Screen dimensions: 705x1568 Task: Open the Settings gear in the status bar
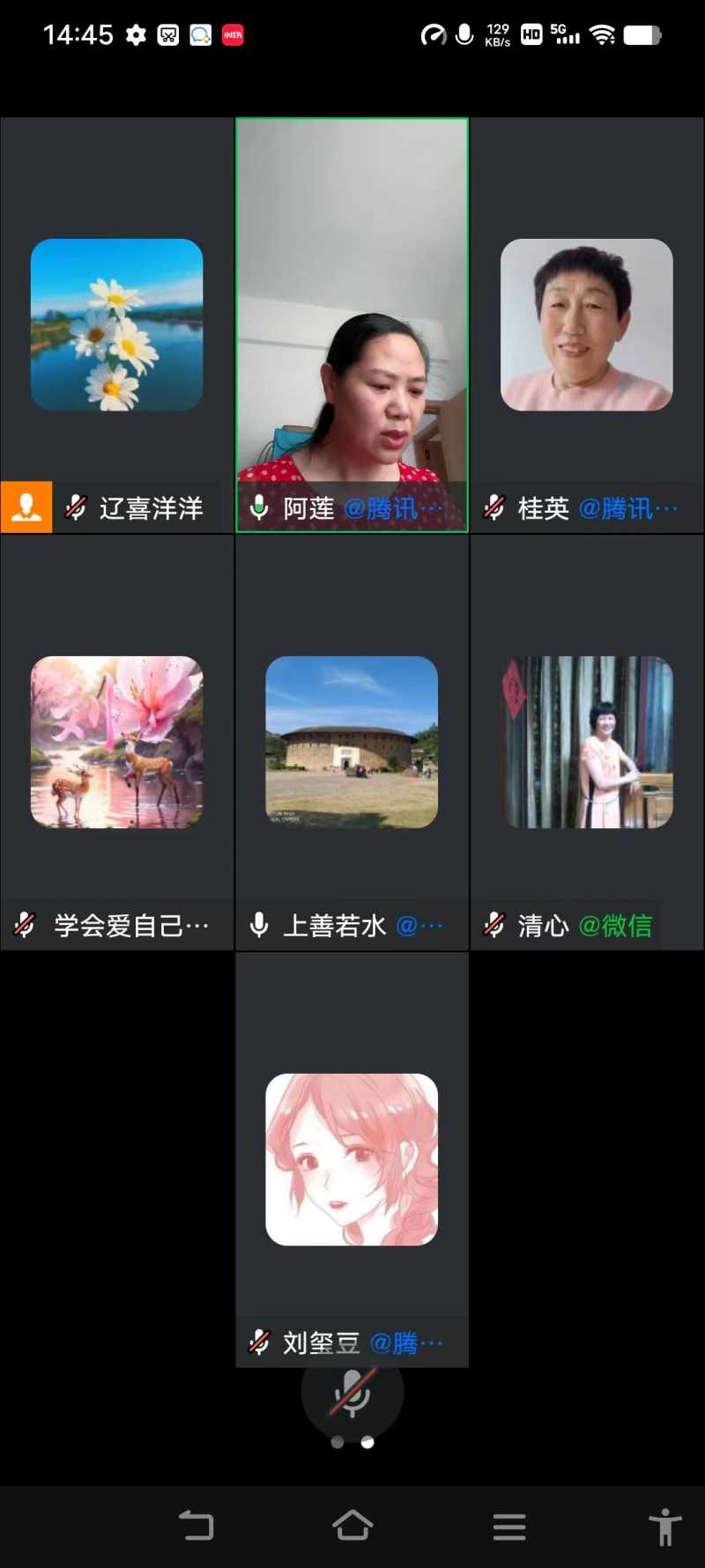click(x=136, y=33)
